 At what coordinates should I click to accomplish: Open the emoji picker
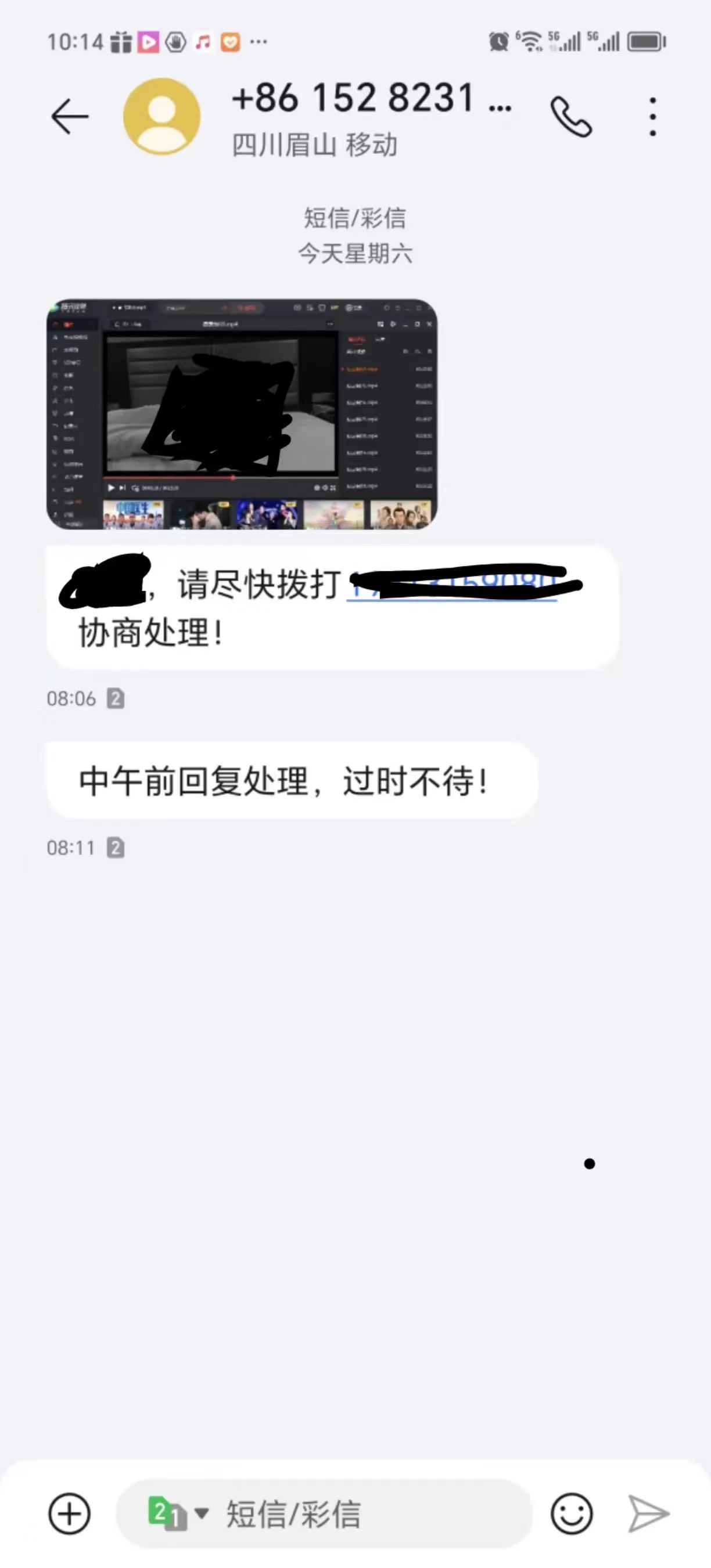pyautogui.click(x=571, y=1513)
